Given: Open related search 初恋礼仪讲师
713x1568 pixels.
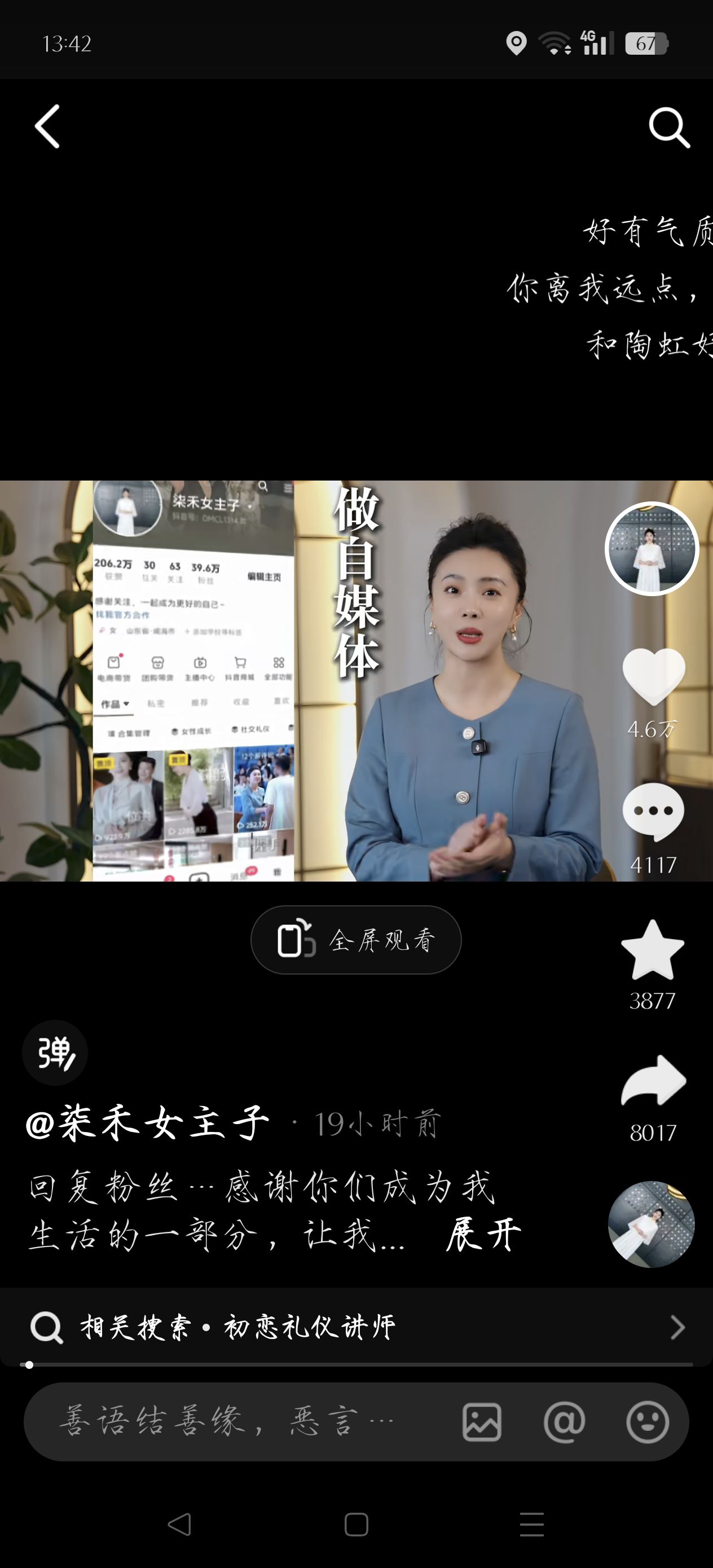Looking at the screenshot, I should tap(356, 1327).
